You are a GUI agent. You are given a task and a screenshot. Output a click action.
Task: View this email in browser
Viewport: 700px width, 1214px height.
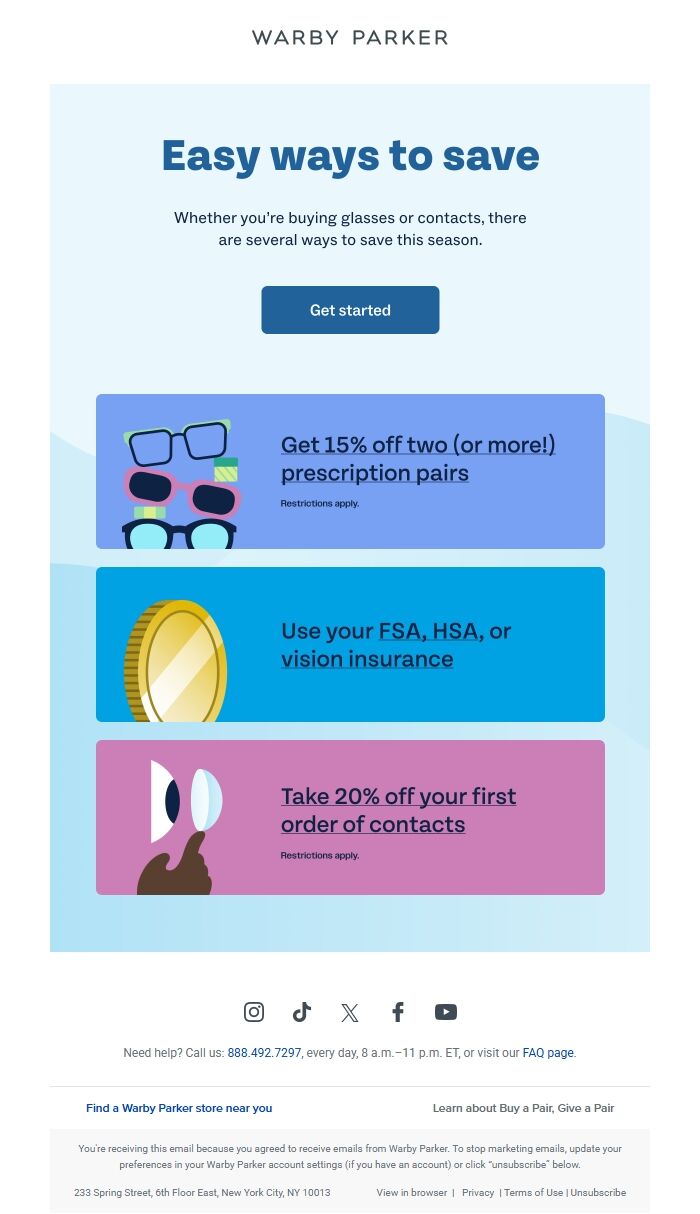point(412,1193)
